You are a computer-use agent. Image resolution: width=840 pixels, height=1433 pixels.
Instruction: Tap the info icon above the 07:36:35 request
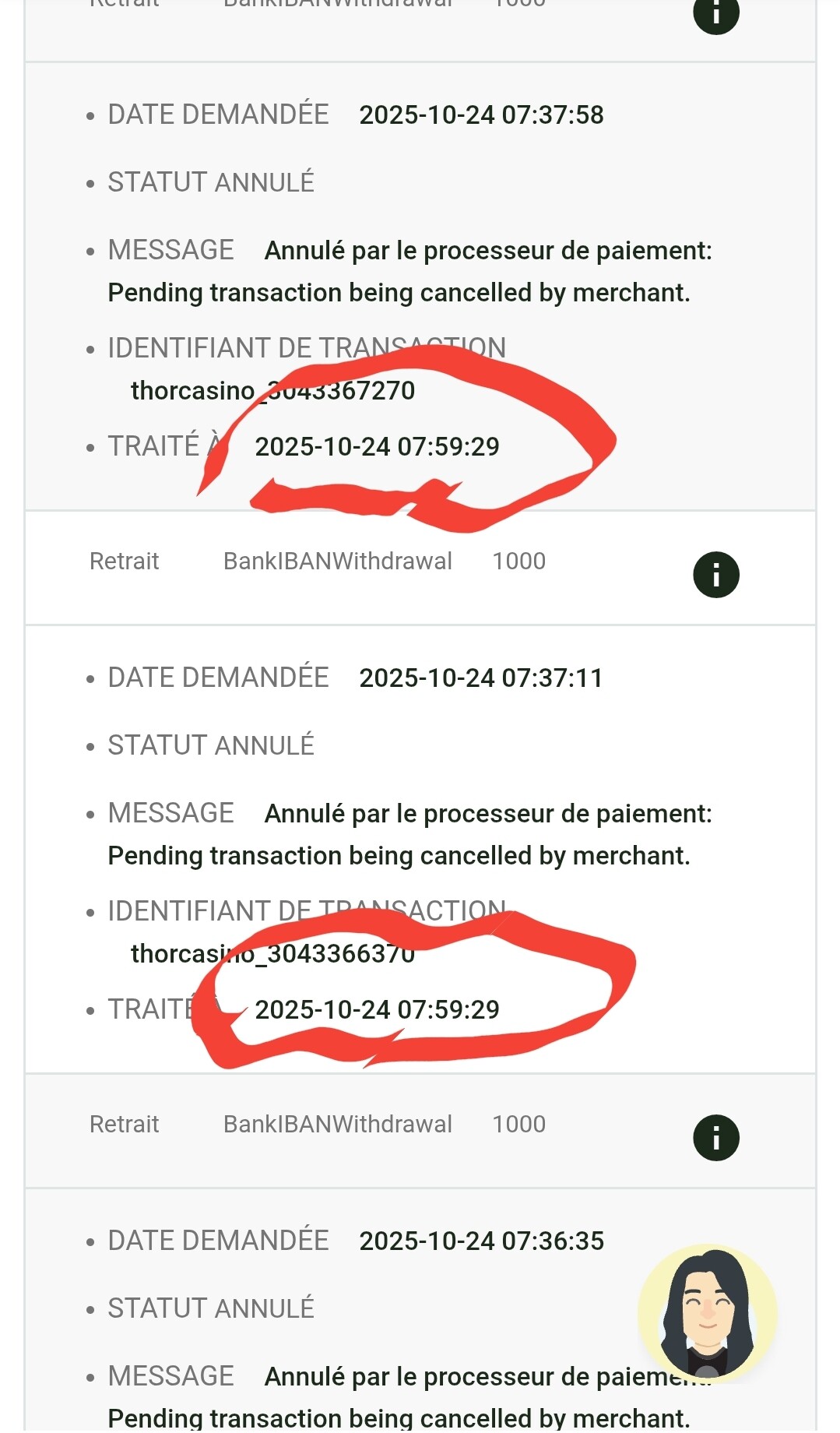(x=715, y=1138)
